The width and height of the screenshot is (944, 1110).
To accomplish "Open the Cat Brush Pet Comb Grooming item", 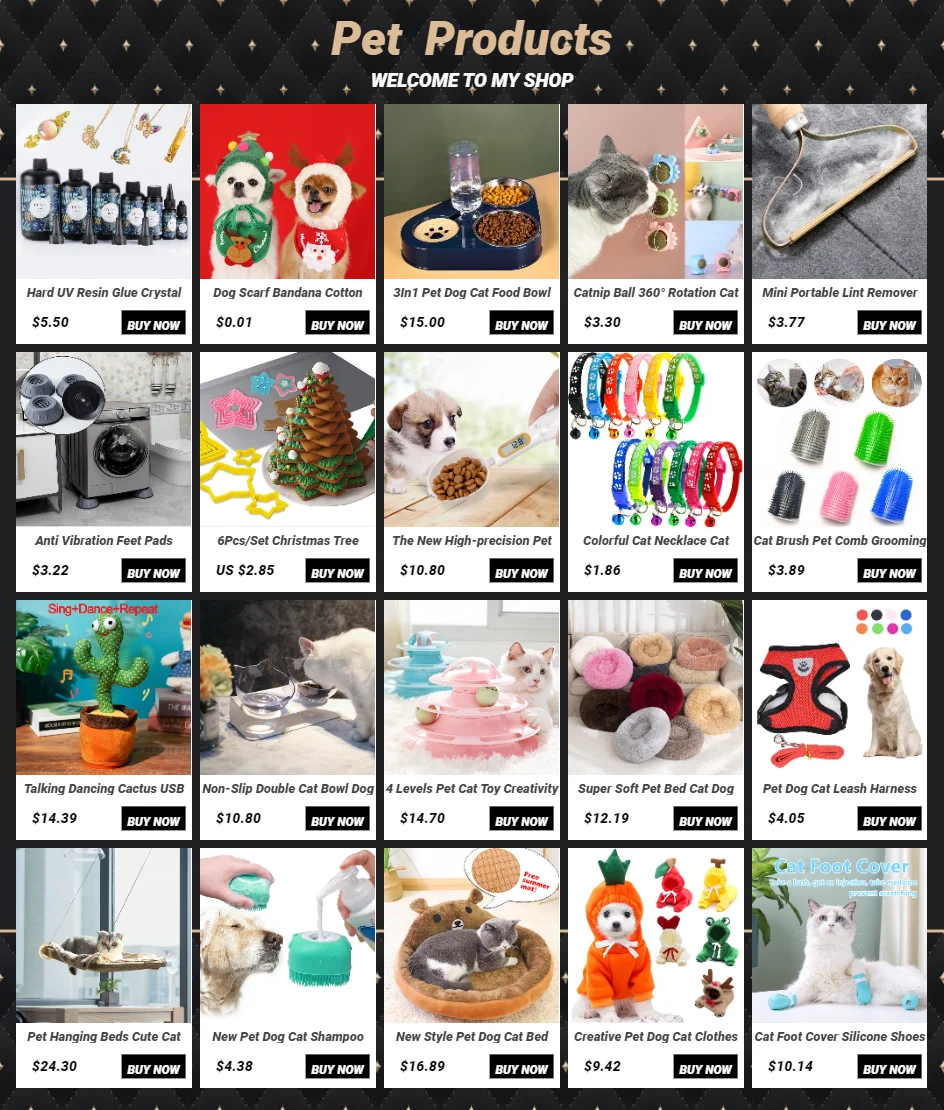I will click(x=839, y=471).
